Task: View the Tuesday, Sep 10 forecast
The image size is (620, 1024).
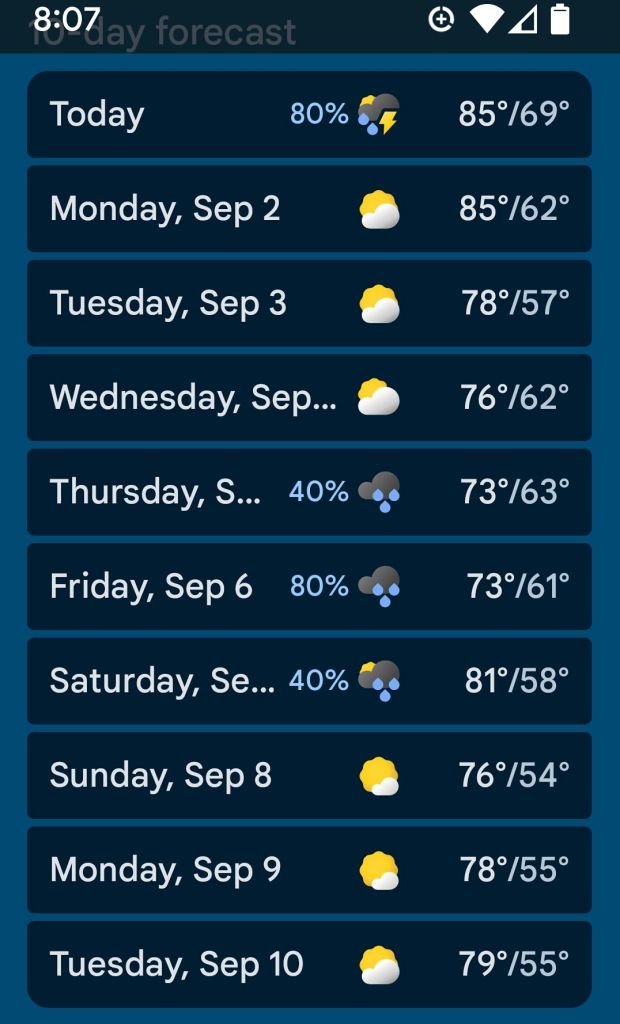Action: pyautogui.click(x=309, y=964)
